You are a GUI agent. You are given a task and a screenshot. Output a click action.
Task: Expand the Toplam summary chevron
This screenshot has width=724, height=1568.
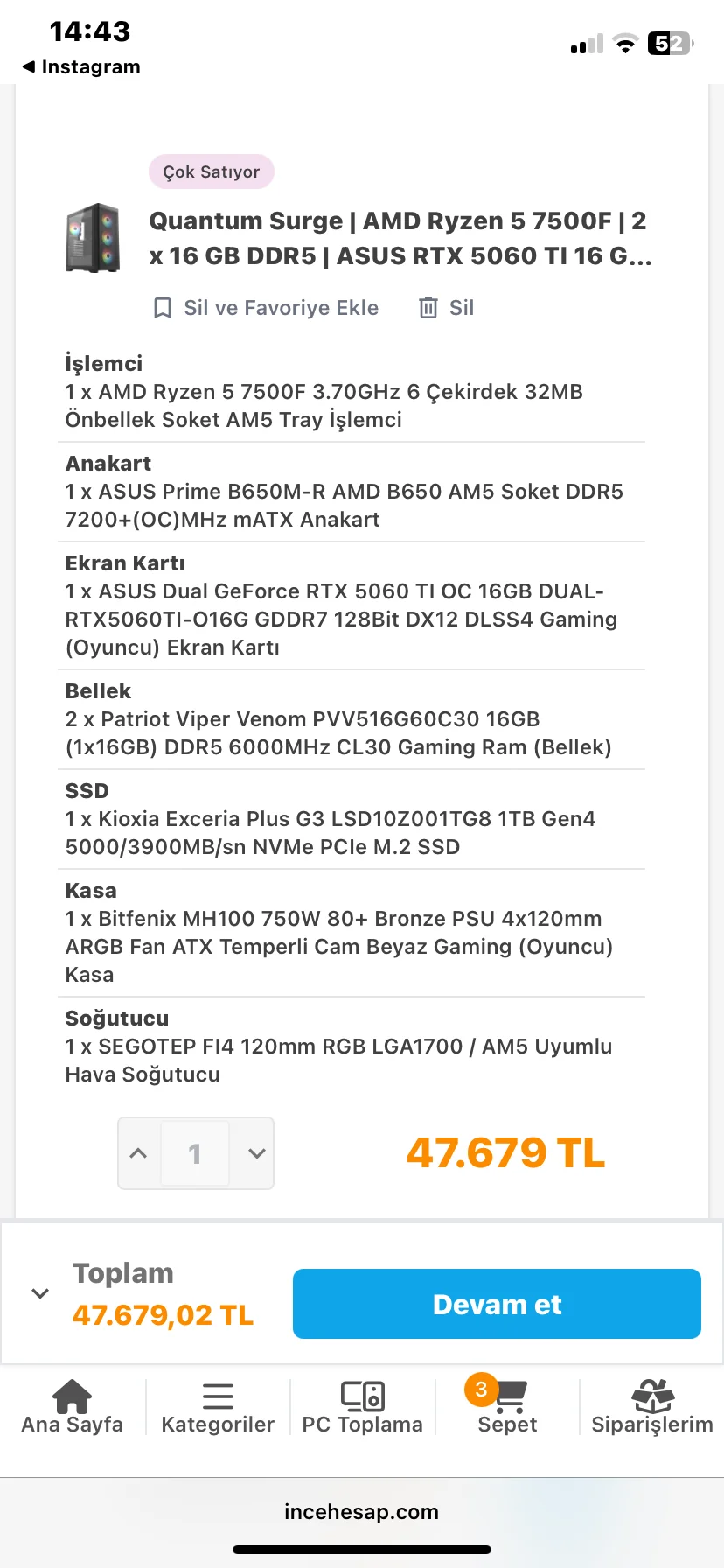(40, 1293)
